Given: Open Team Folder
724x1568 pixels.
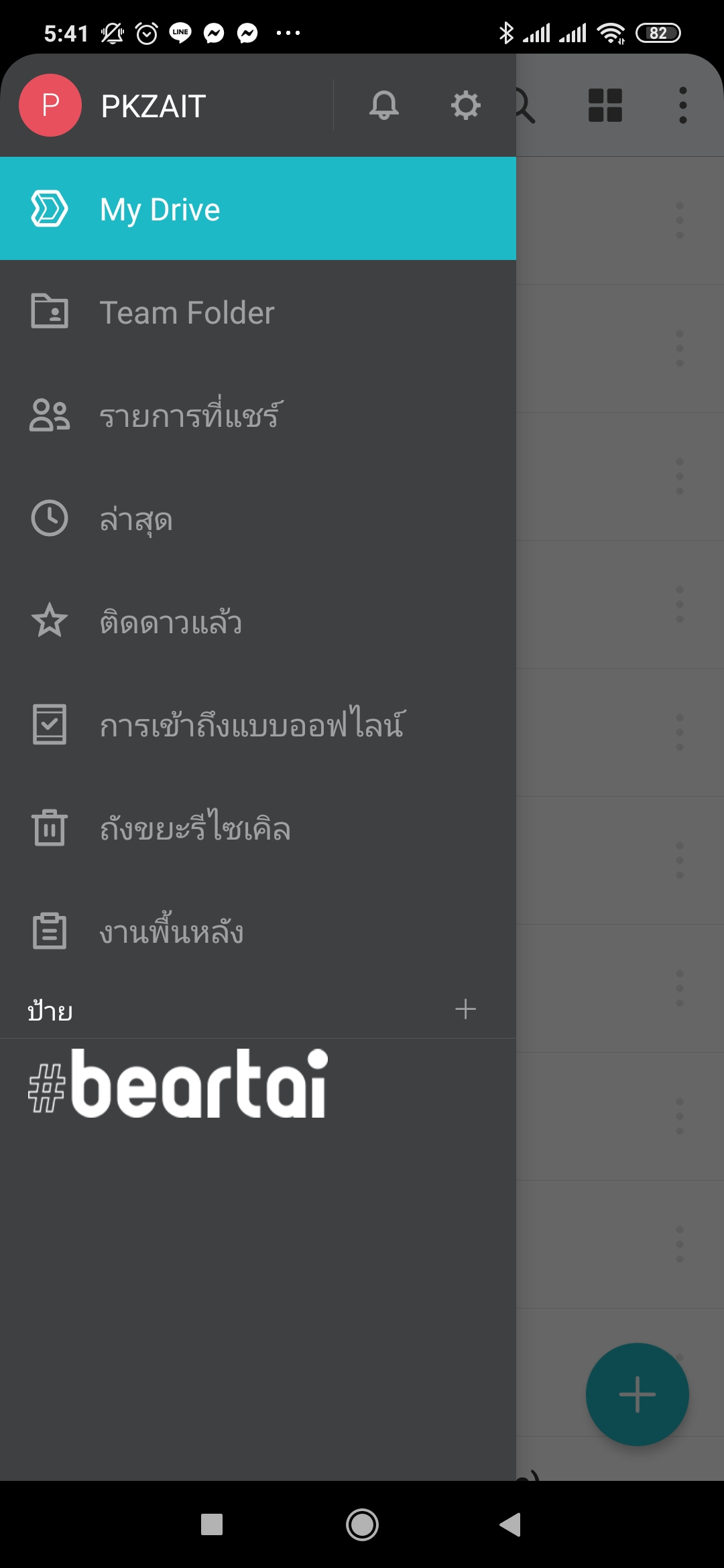Looking at the screenshot, I should click(x=258, y=312).
